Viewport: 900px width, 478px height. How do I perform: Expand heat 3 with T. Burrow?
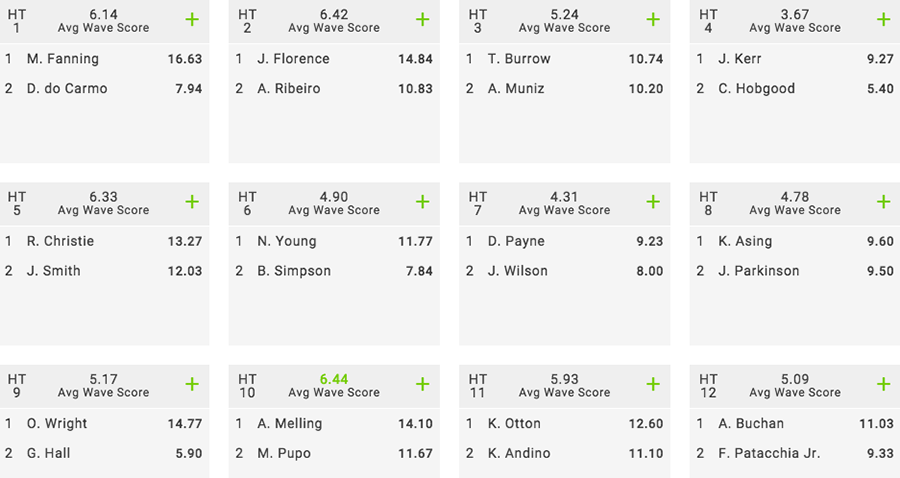coord(653,20)
